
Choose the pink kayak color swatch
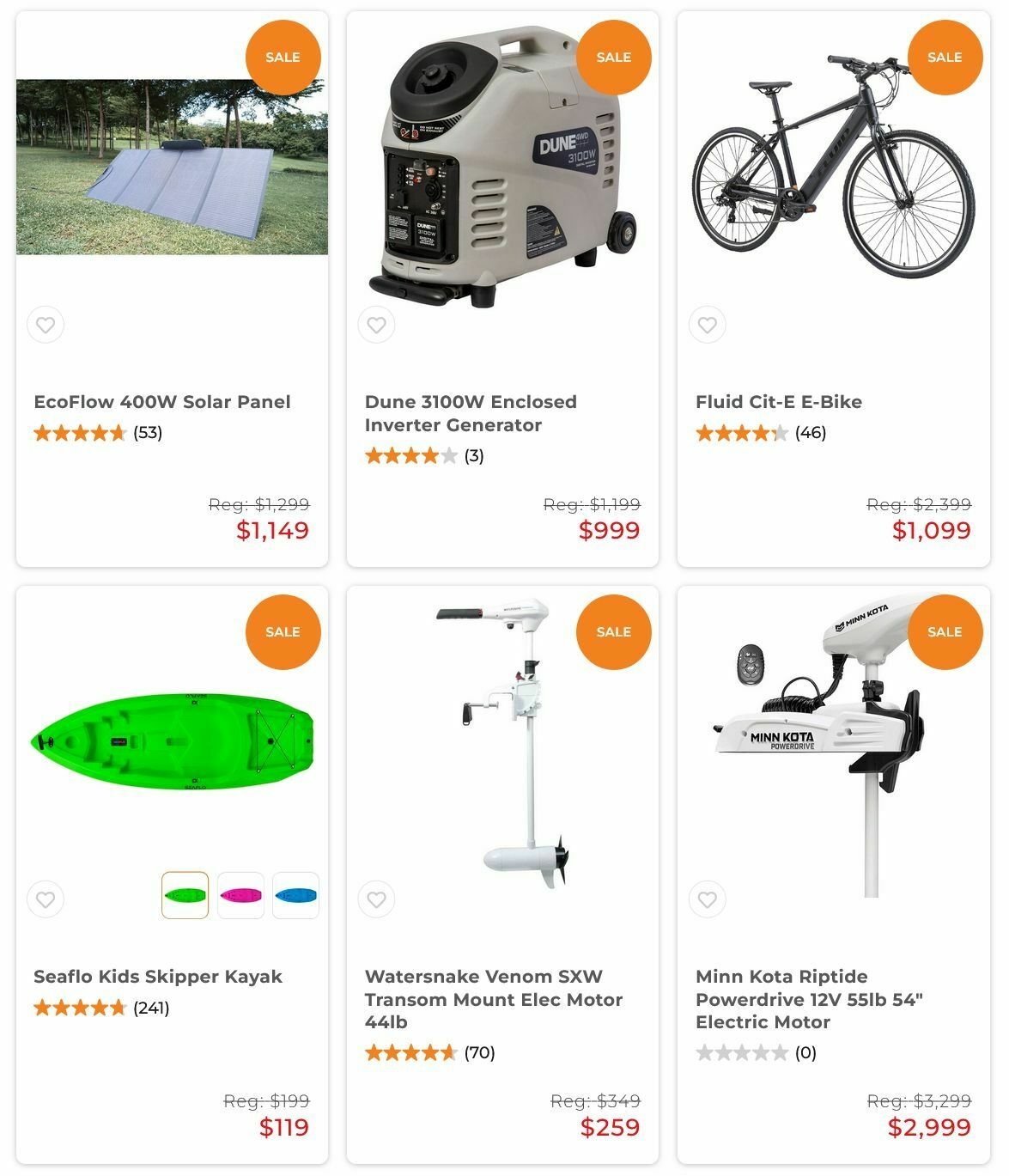(x=240, y=895)
